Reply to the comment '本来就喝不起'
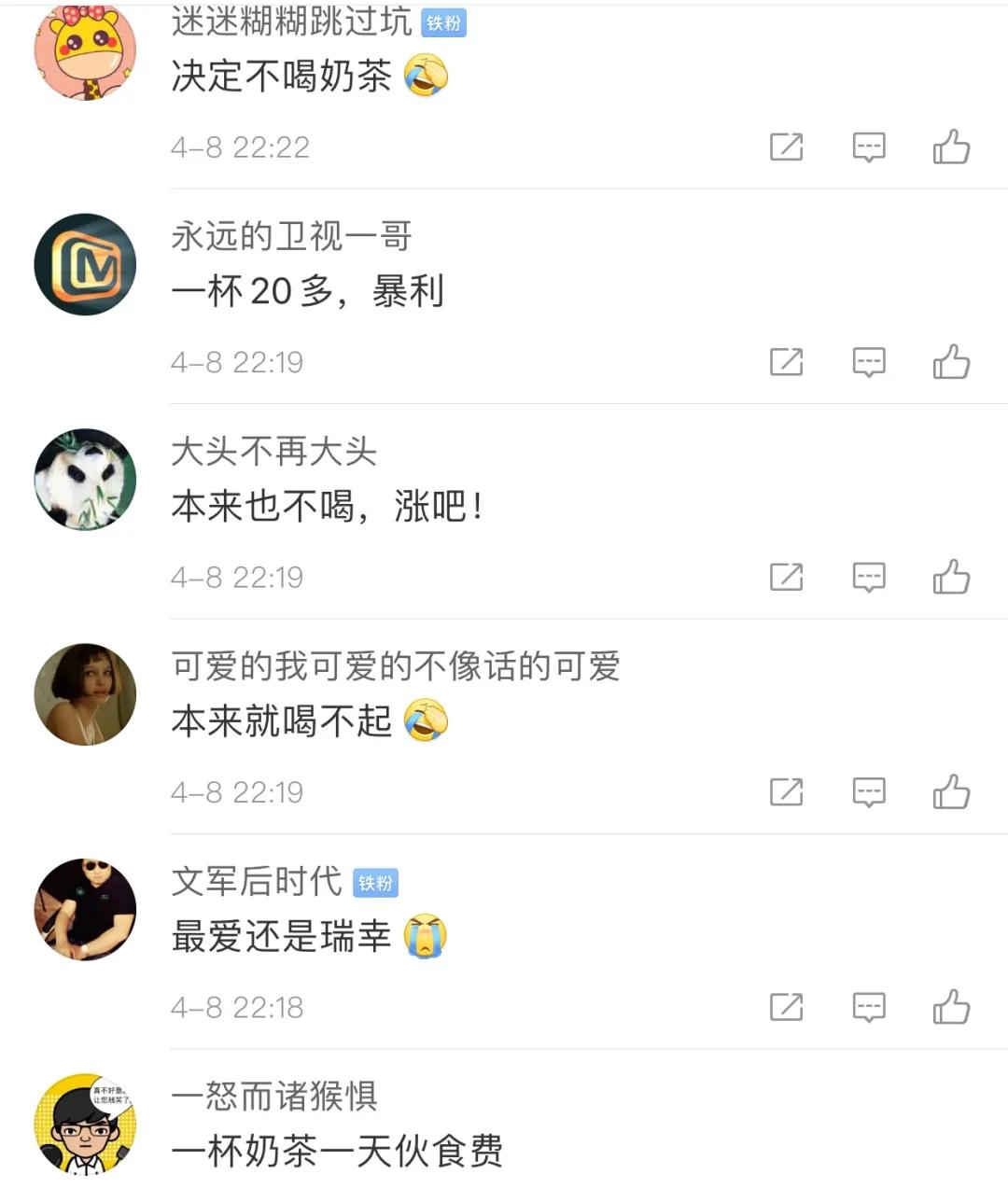1008x1188 pixels. 869,792
